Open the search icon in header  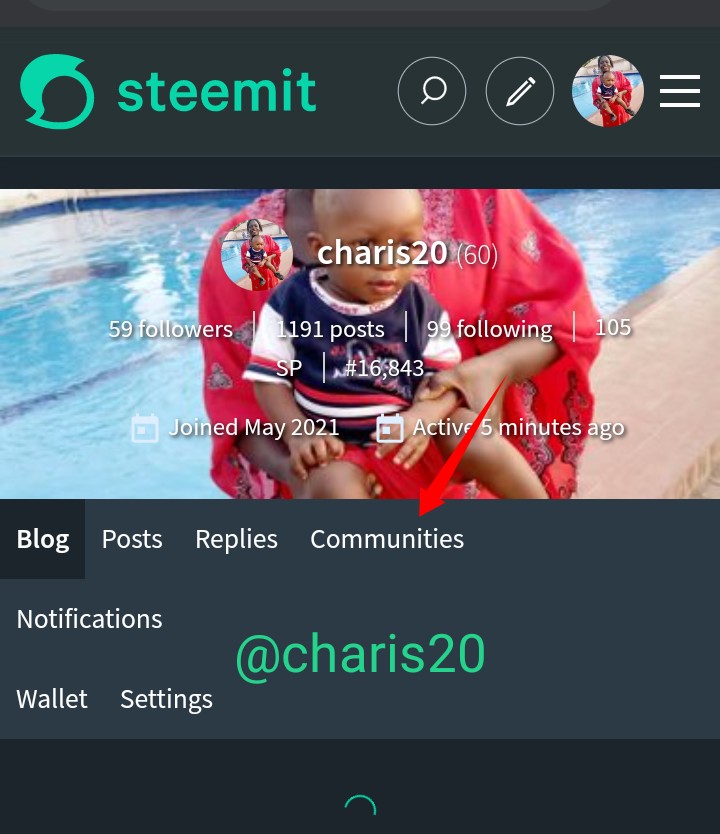pos(432,91)
